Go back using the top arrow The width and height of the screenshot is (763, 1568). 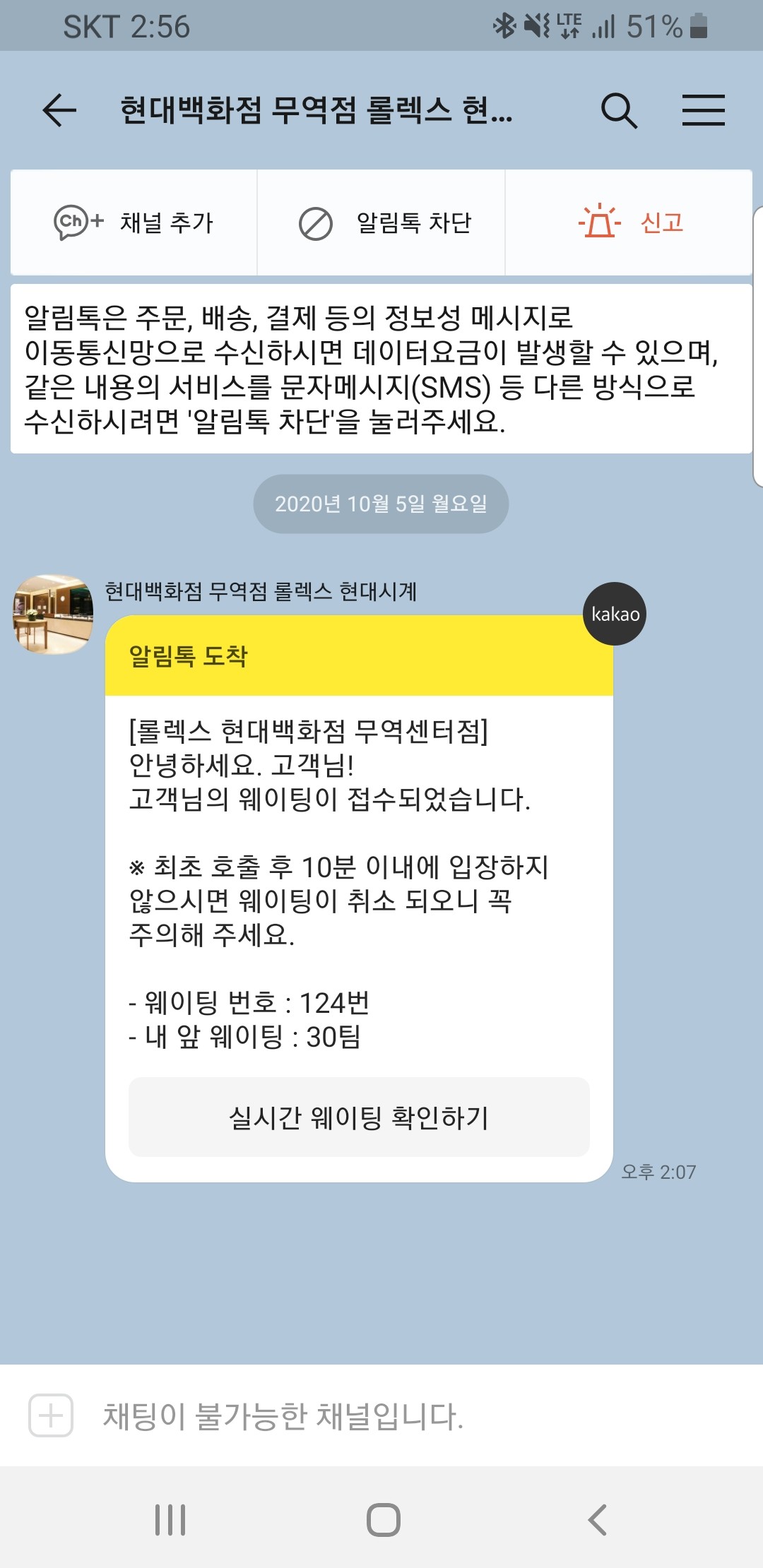pyautogui.click(x=59, y=110)
